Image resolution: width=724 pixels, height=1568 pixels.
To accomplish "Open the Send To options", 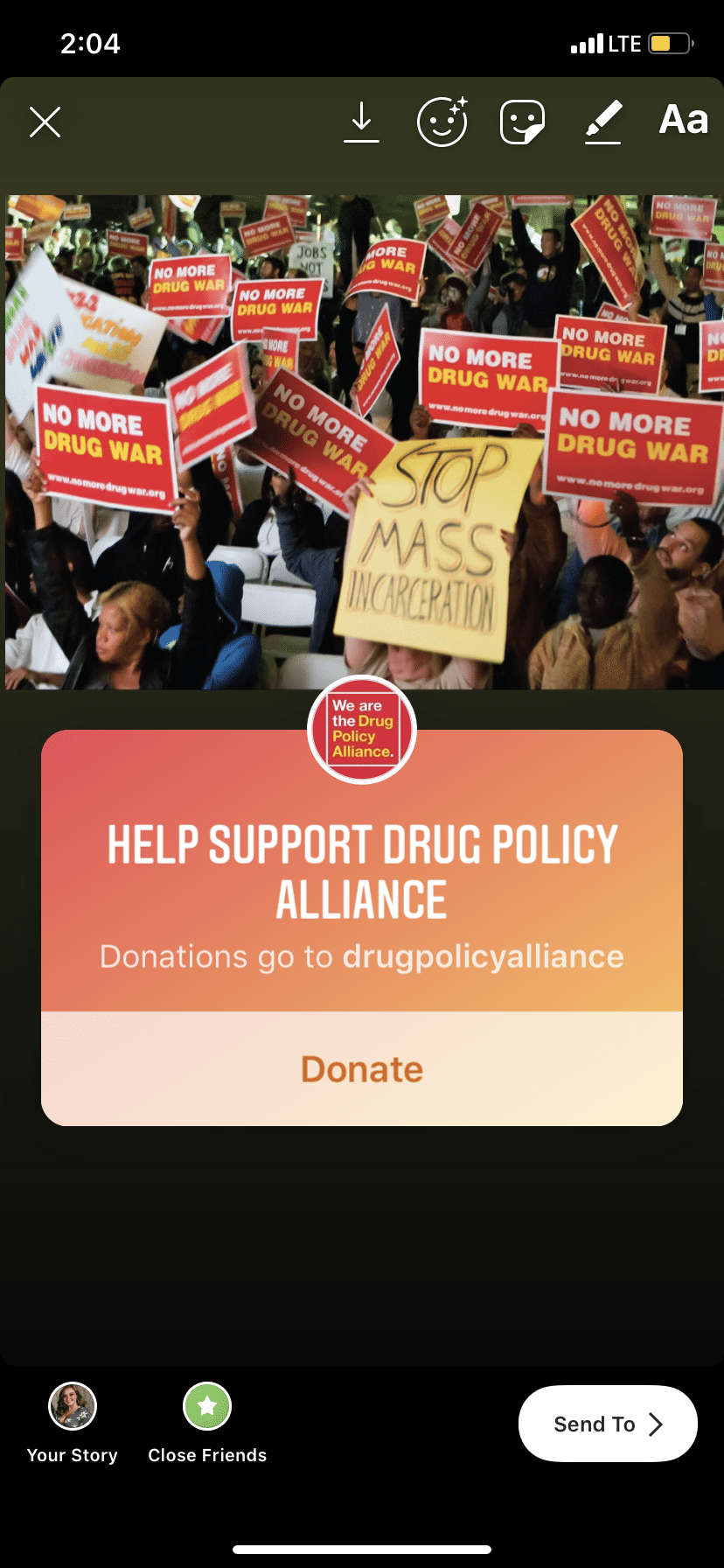I will click(608, 1424).
